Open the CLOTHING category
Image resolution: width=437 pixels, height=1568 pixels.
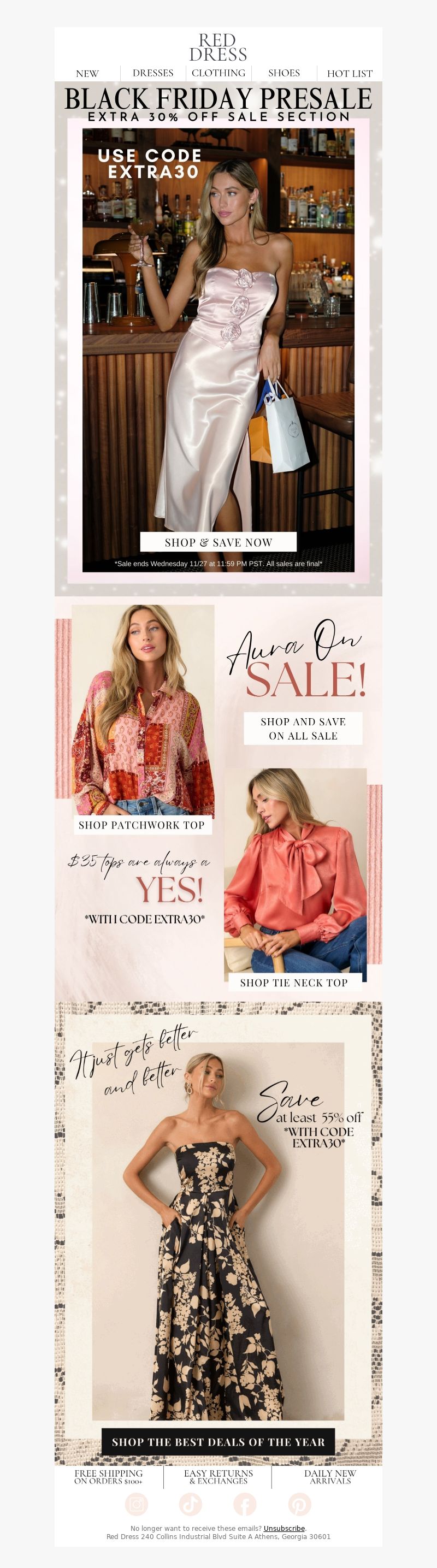pos(218,73)
